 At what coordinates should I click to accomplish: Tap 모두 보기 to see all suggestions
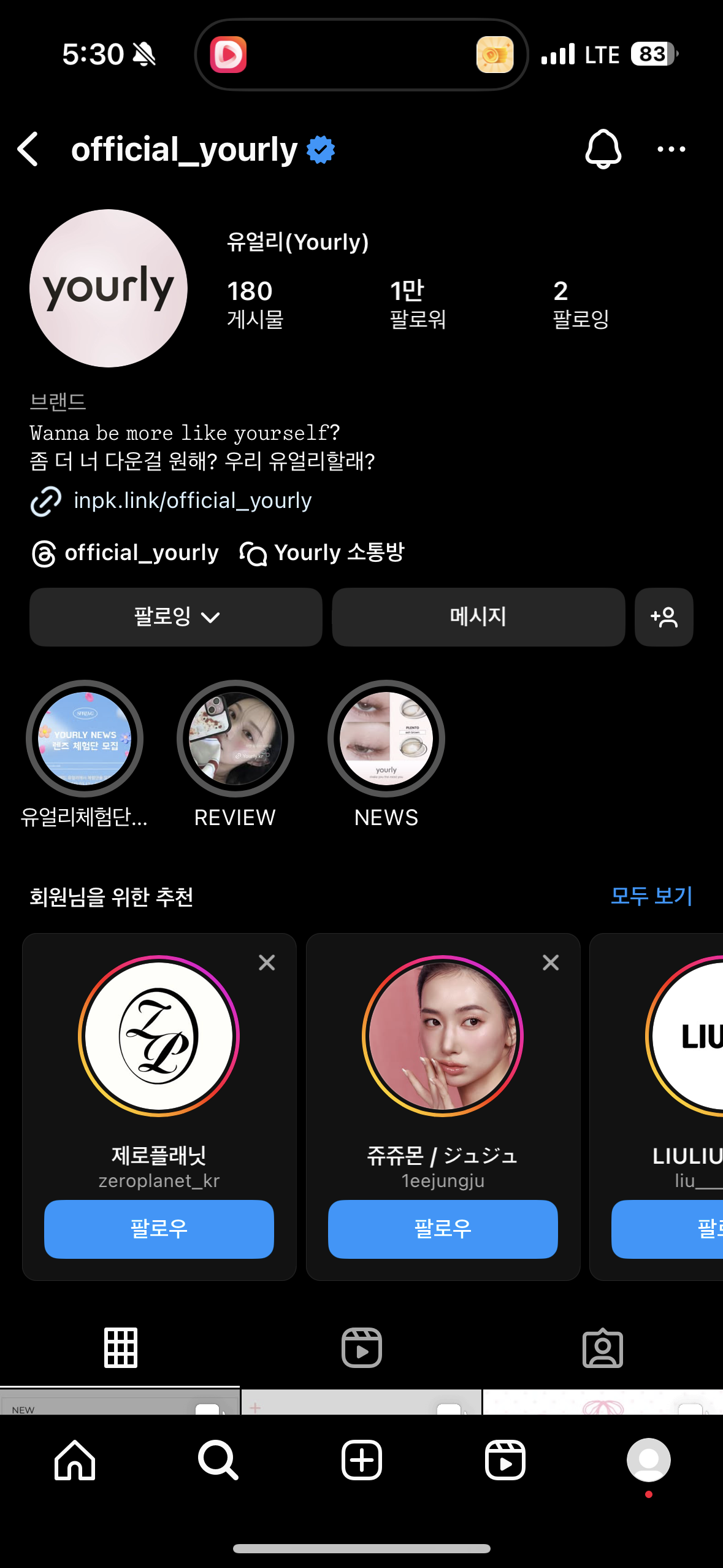tap(651, 896)
